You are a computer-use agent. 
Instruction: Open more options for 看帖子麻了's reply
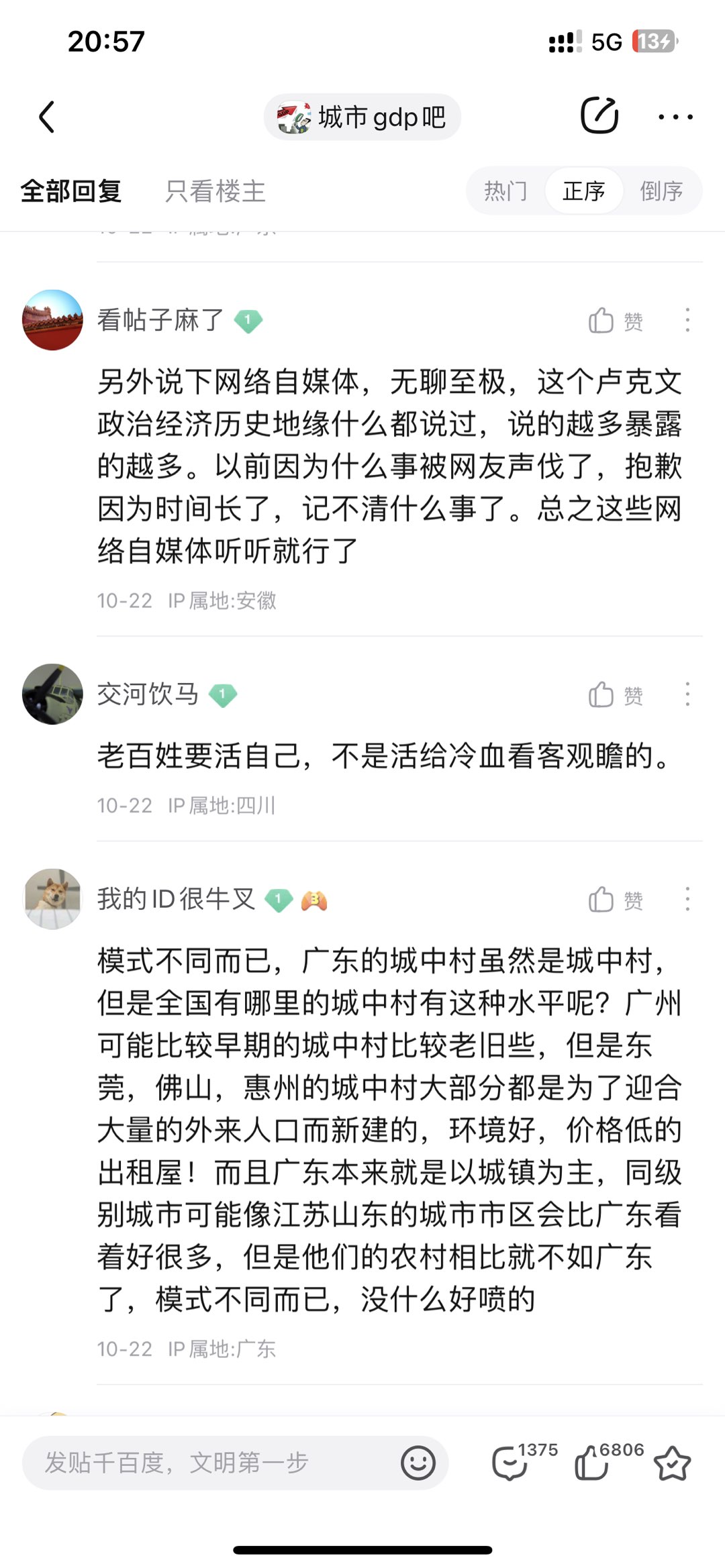[x=687, y=321]
